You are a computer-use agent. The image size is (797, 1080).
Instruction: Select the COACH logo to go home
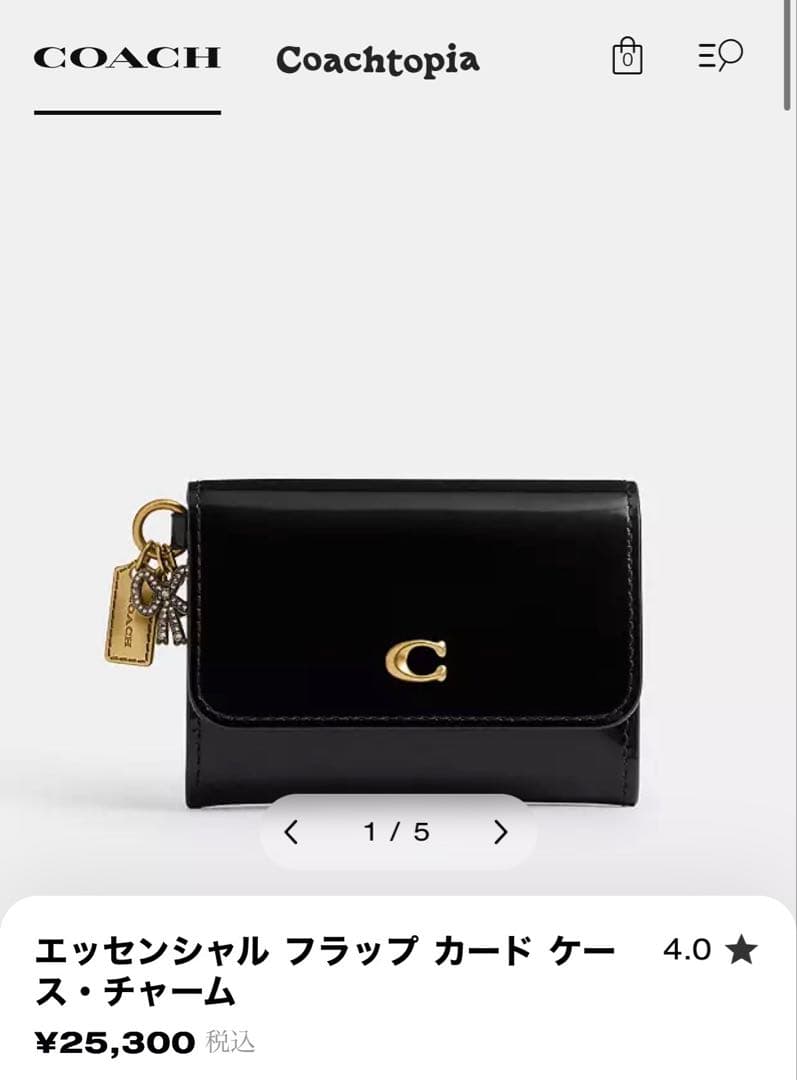point(125,58)
